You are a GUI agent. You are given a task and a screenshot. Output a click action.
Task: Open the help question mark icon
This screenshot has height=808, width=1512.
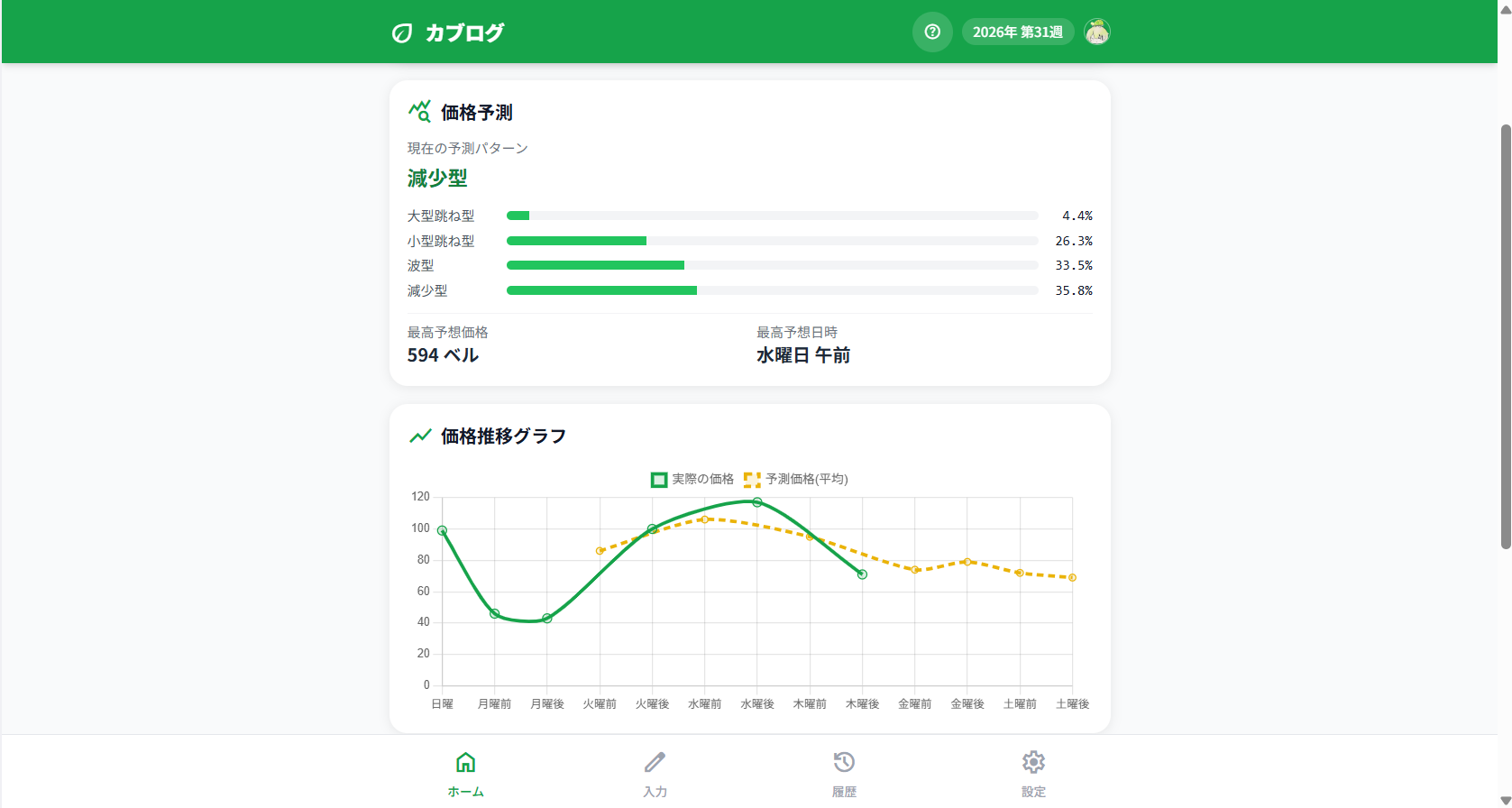click(x=932, y=32)
